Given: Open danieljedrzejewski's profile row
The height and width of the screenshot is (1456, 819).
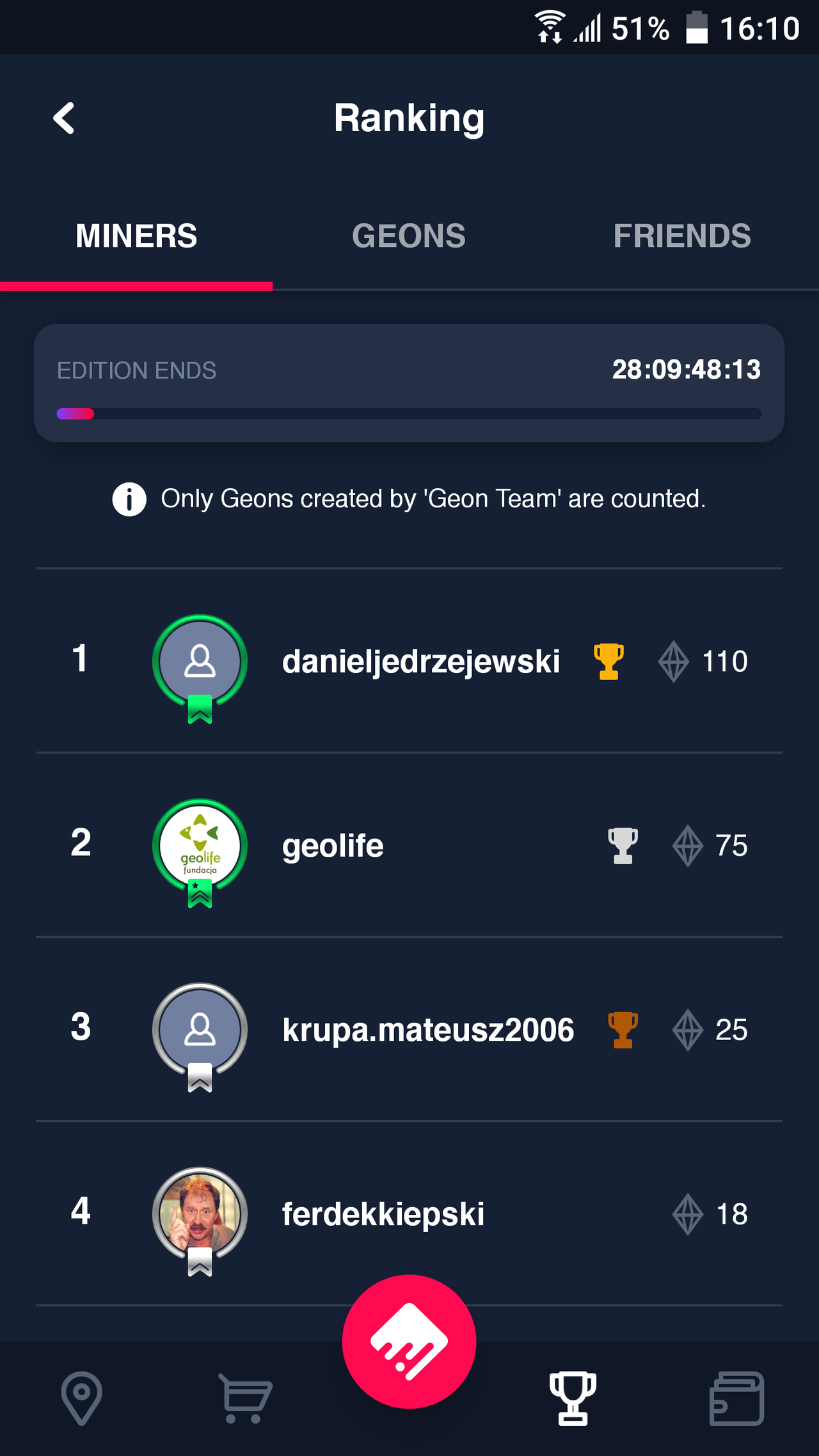Looking at the screenshot, I should [409, 661].
